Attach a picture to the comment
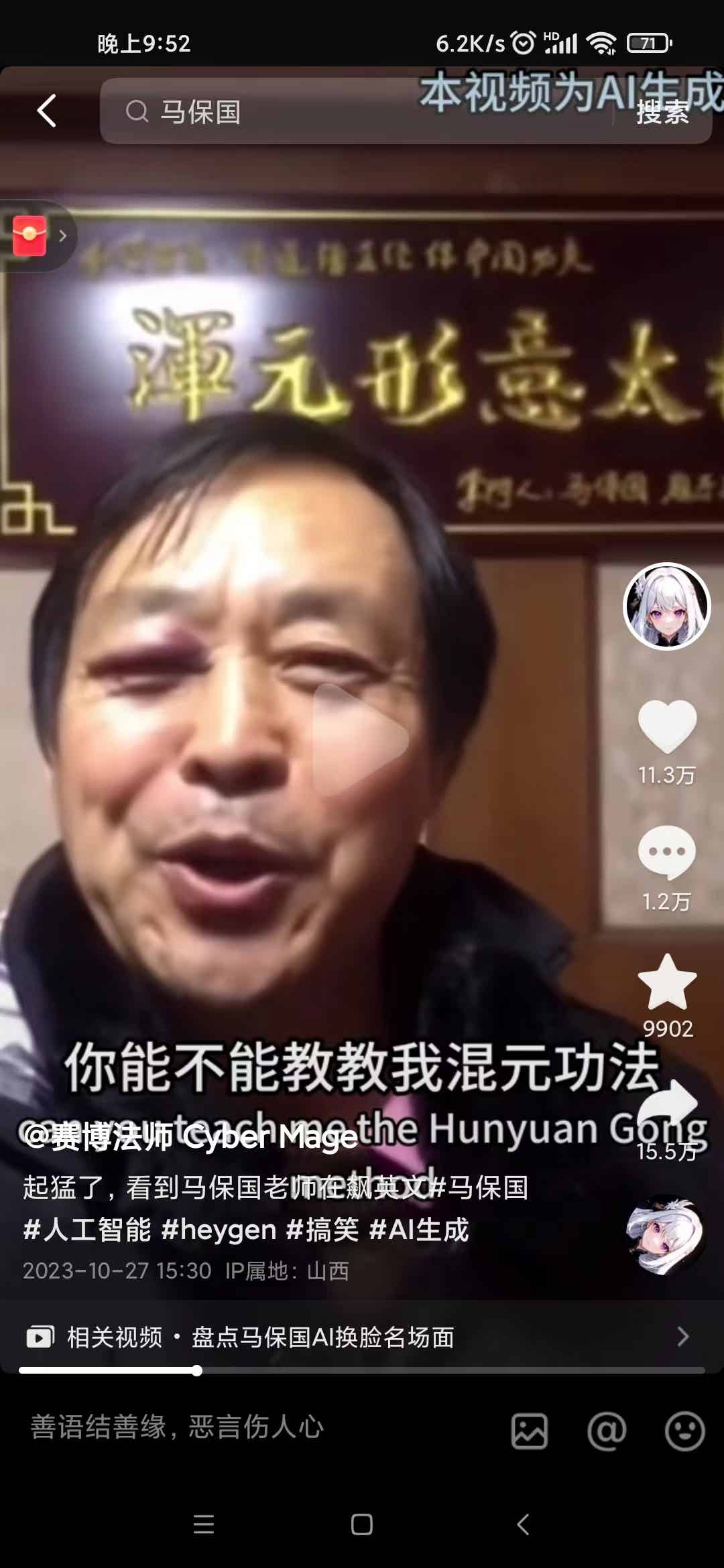The height and width of the screenshot is (1568, 724). [530, 1431]
